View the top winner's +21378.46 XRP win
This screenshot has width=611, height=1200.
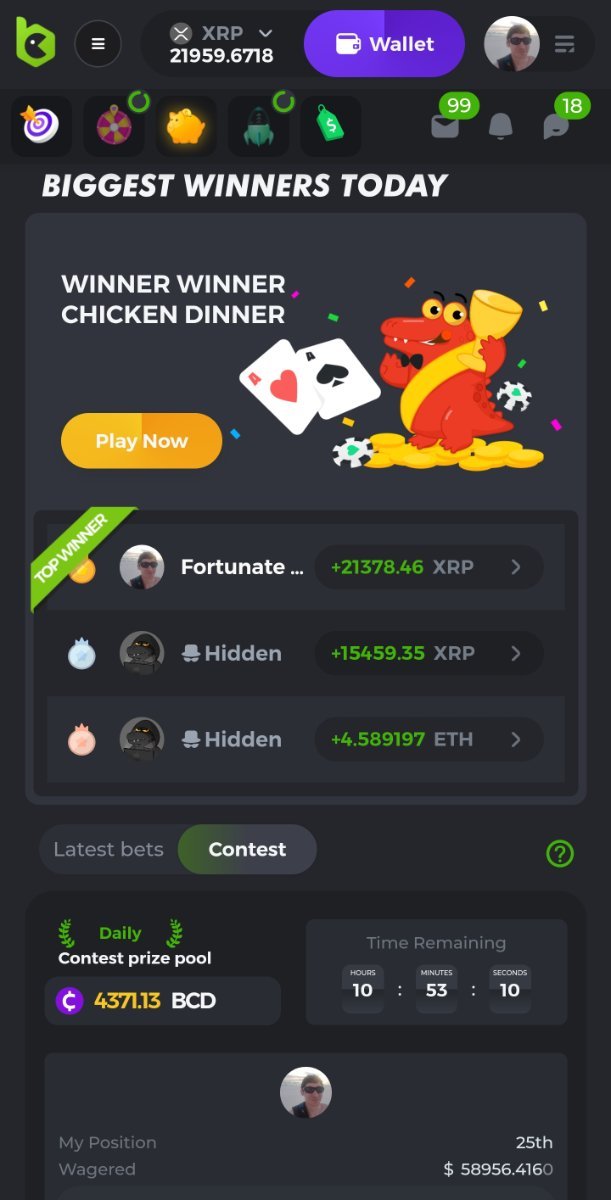tap(429, 567)
